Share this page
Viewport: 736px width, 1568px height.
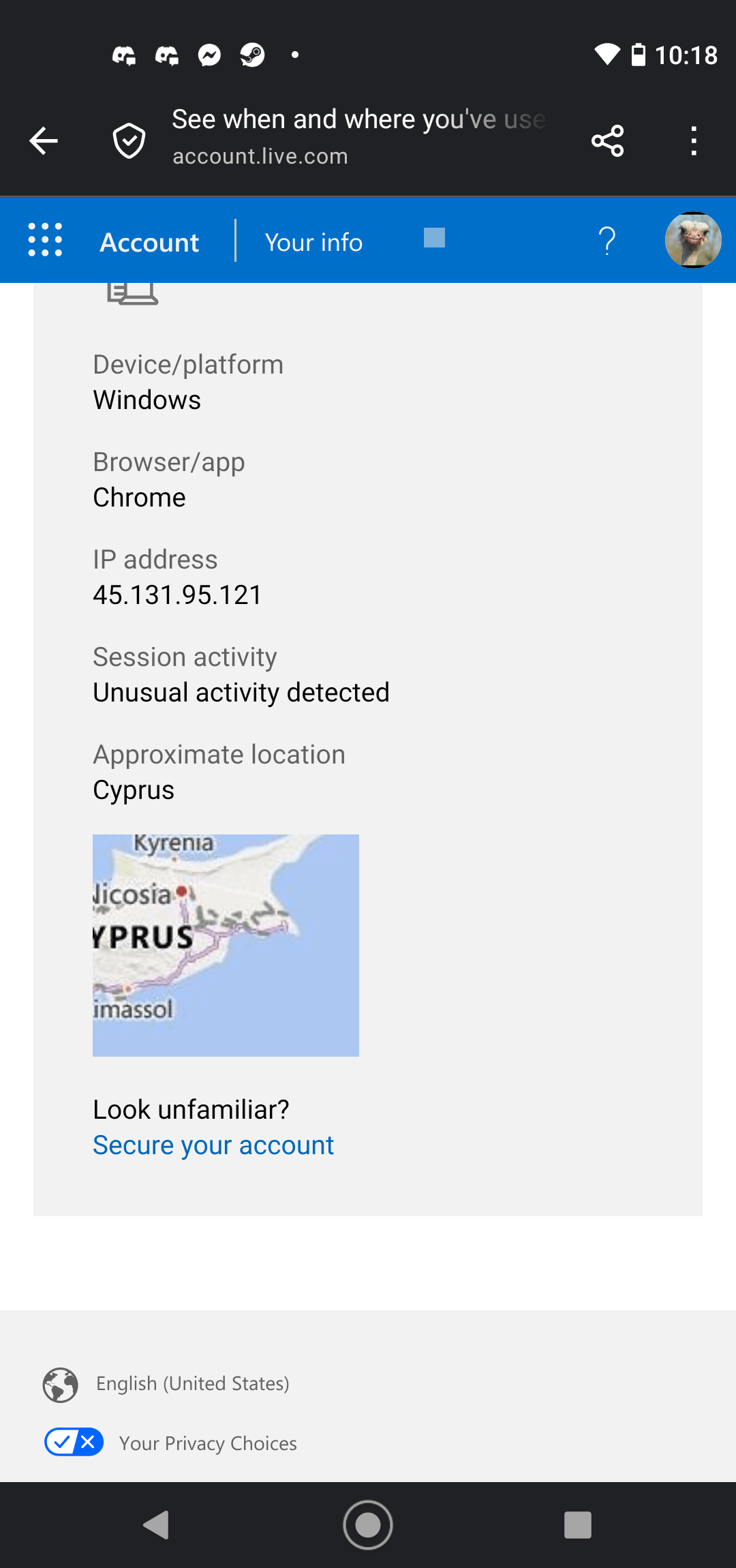(x=607, y=141)
